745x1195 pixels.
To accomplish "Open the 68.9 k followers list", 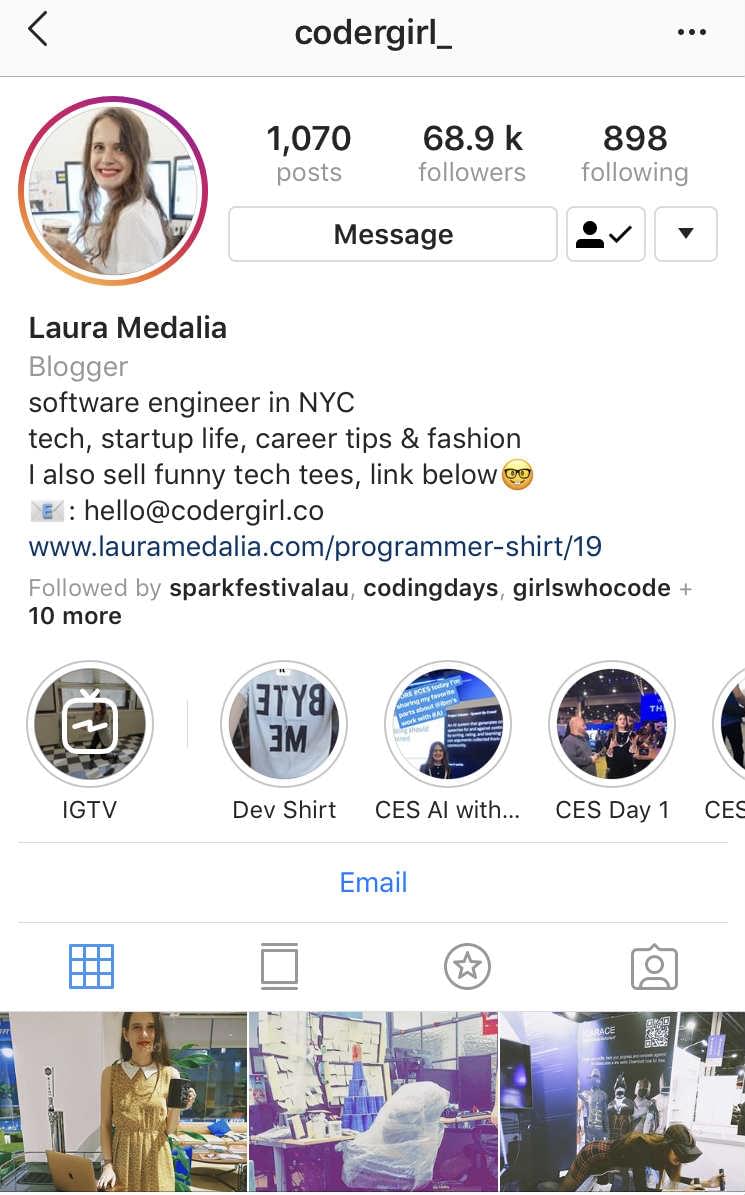I will 472,154.
